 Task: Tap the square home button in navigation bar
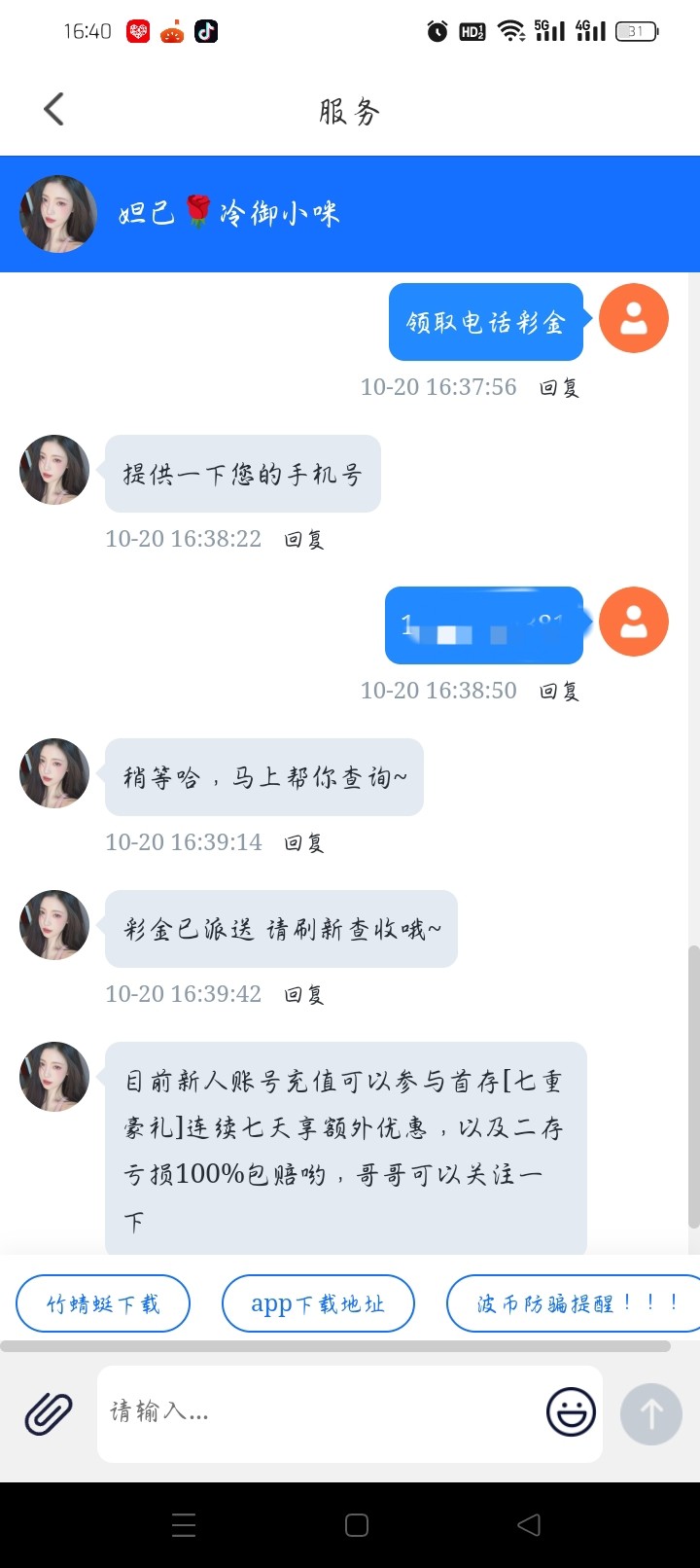click(x=357, y=1524)
